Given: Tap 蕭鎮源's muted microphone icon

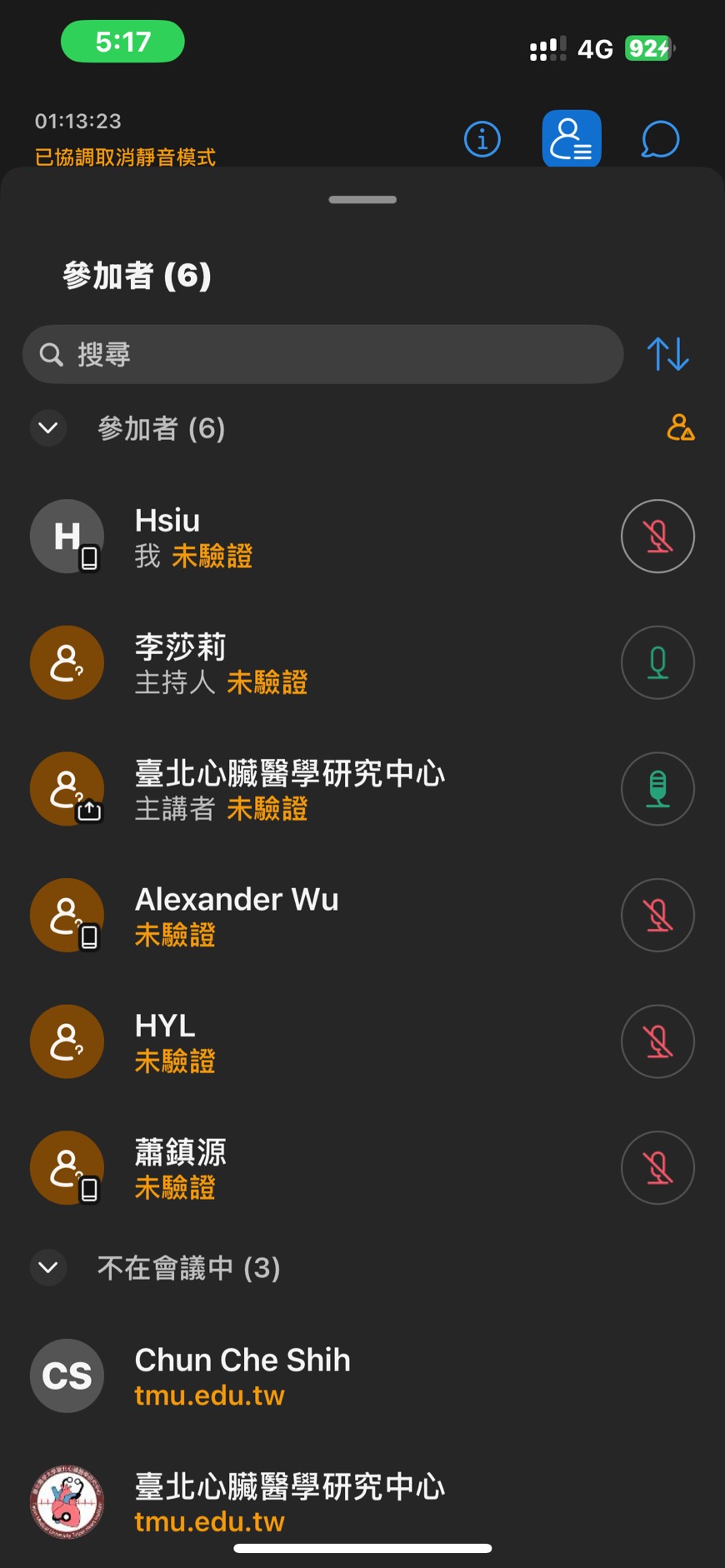Looking at the screenshot, I should (x=657, y=1167).
